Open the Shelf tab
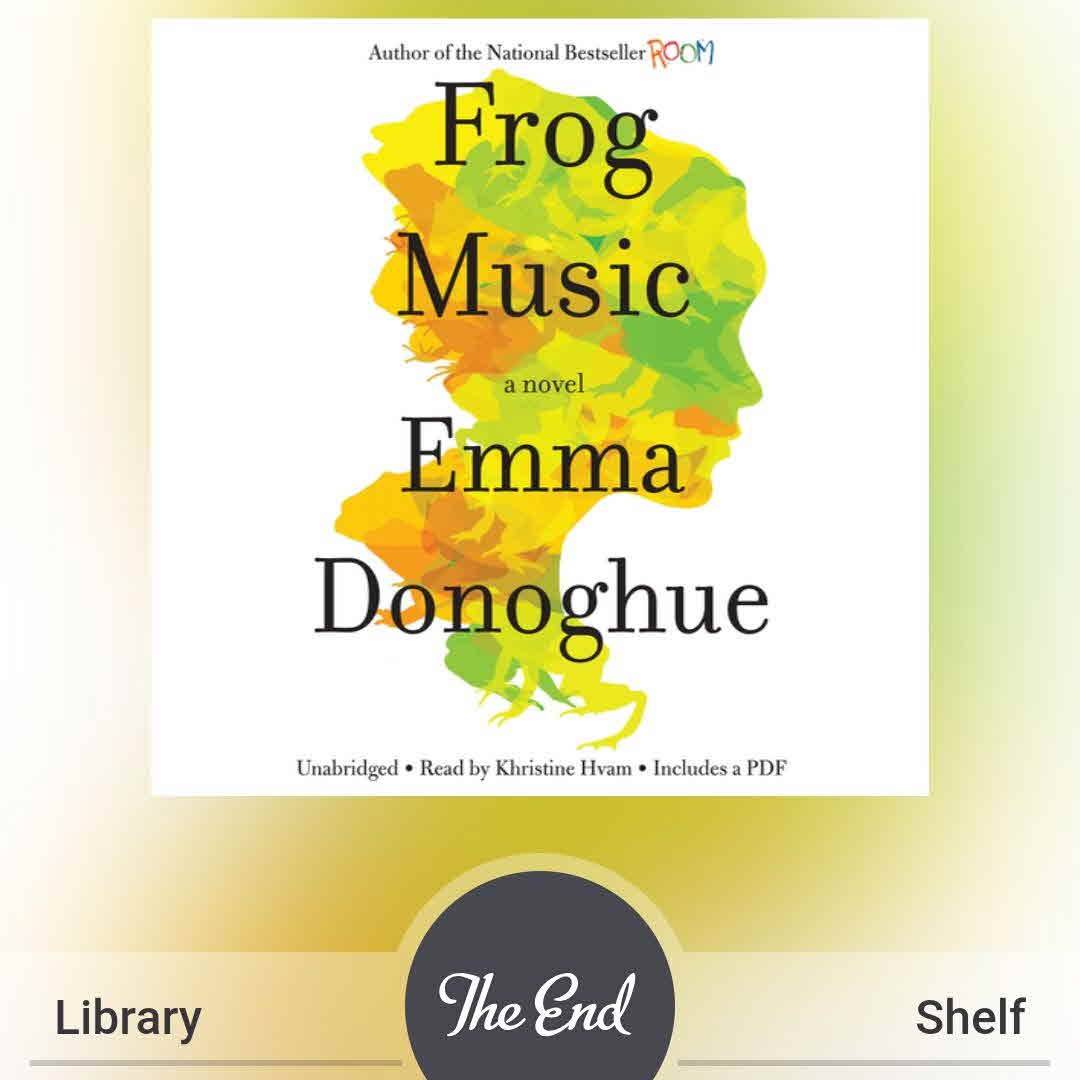Screen dimensions: 1080x1080 [x=969, y=1017]
